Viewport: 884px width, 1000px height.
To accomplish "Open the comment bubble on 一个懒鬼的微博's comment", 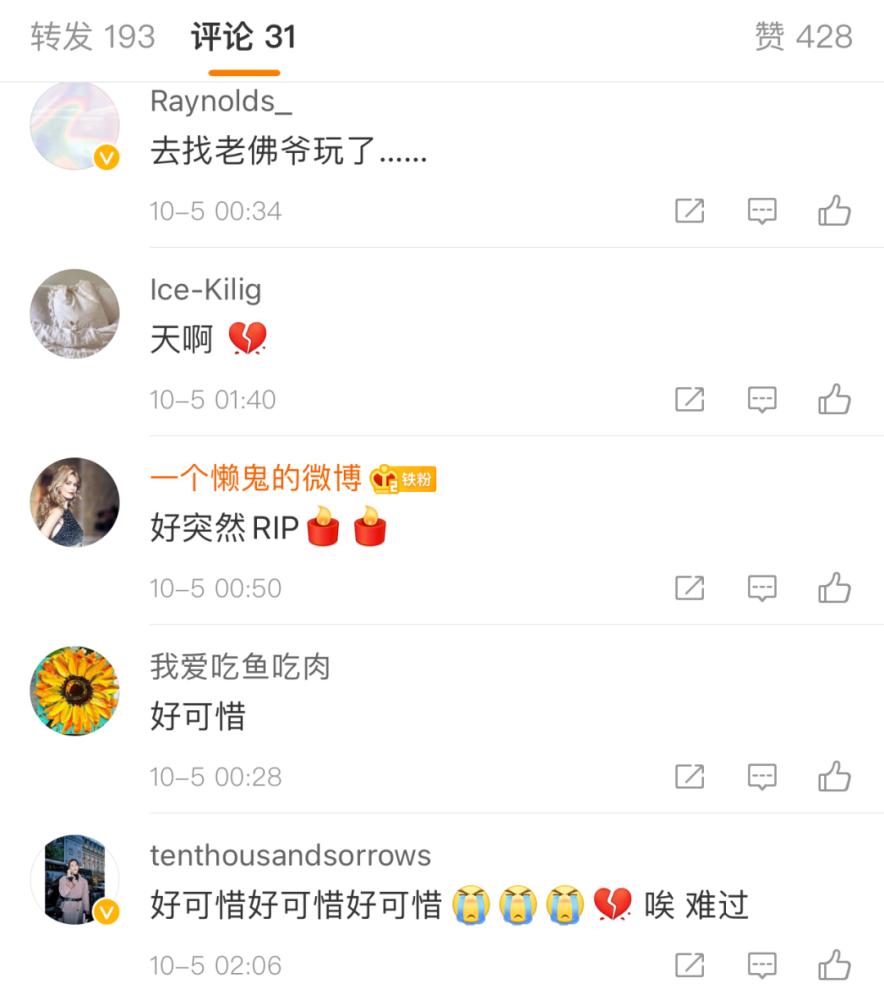I will [762, 588].
